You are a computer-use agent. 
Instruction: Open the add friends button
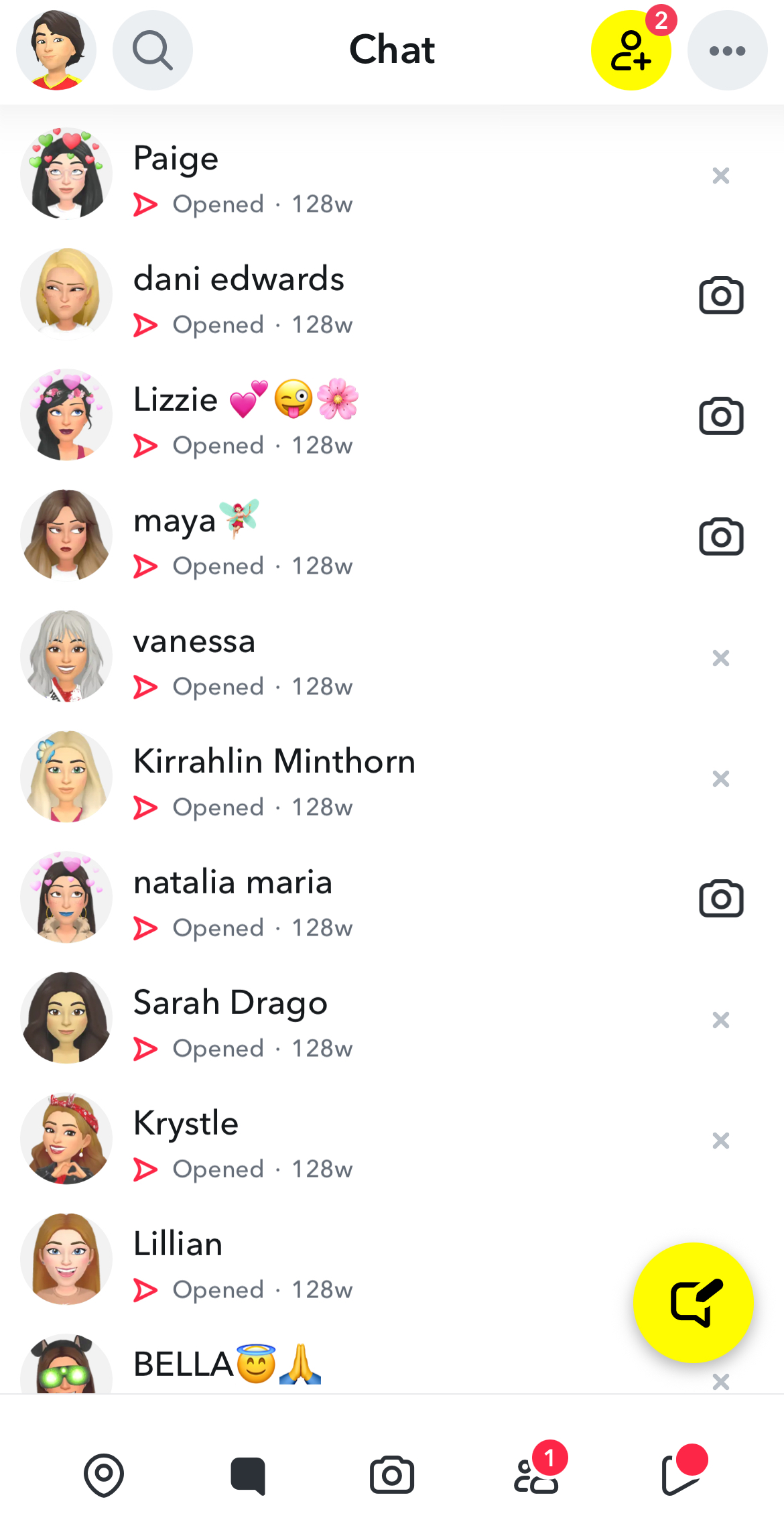click(631, 51)
